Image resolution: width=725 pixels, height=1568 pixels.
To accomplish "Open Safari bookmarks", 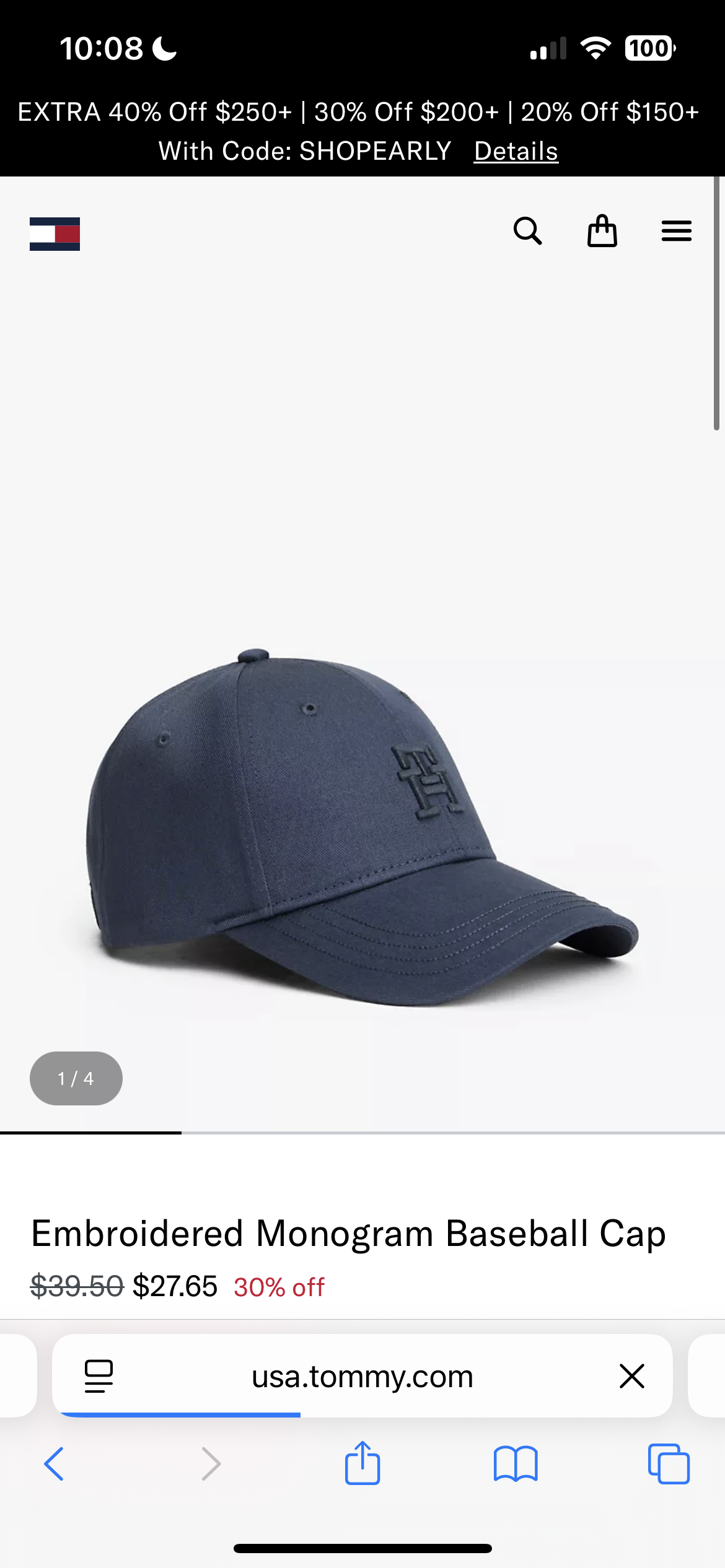I will [x=516, y=1464].
